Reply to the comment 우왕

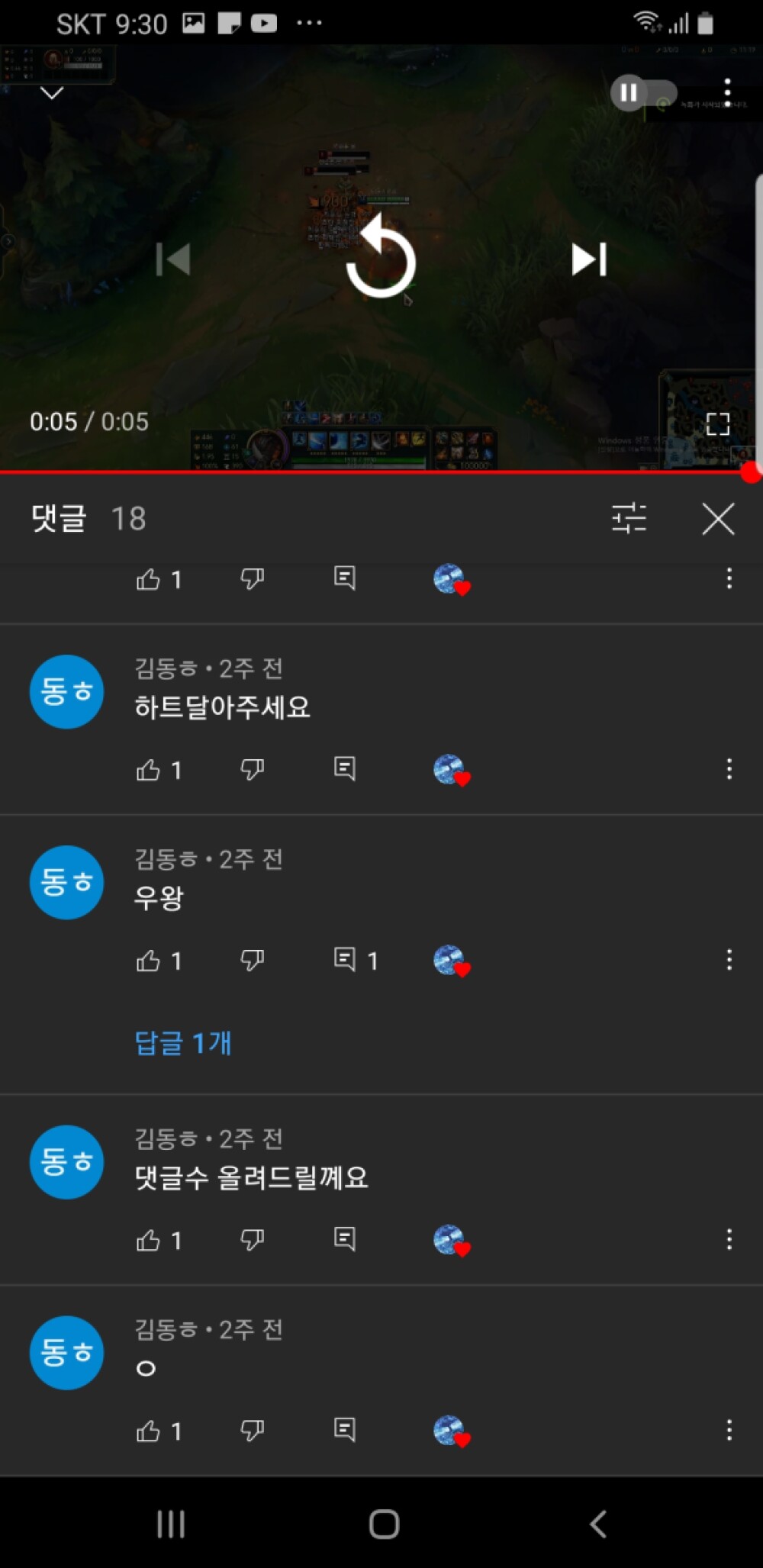pyautogui.click(x=345, y=959)
